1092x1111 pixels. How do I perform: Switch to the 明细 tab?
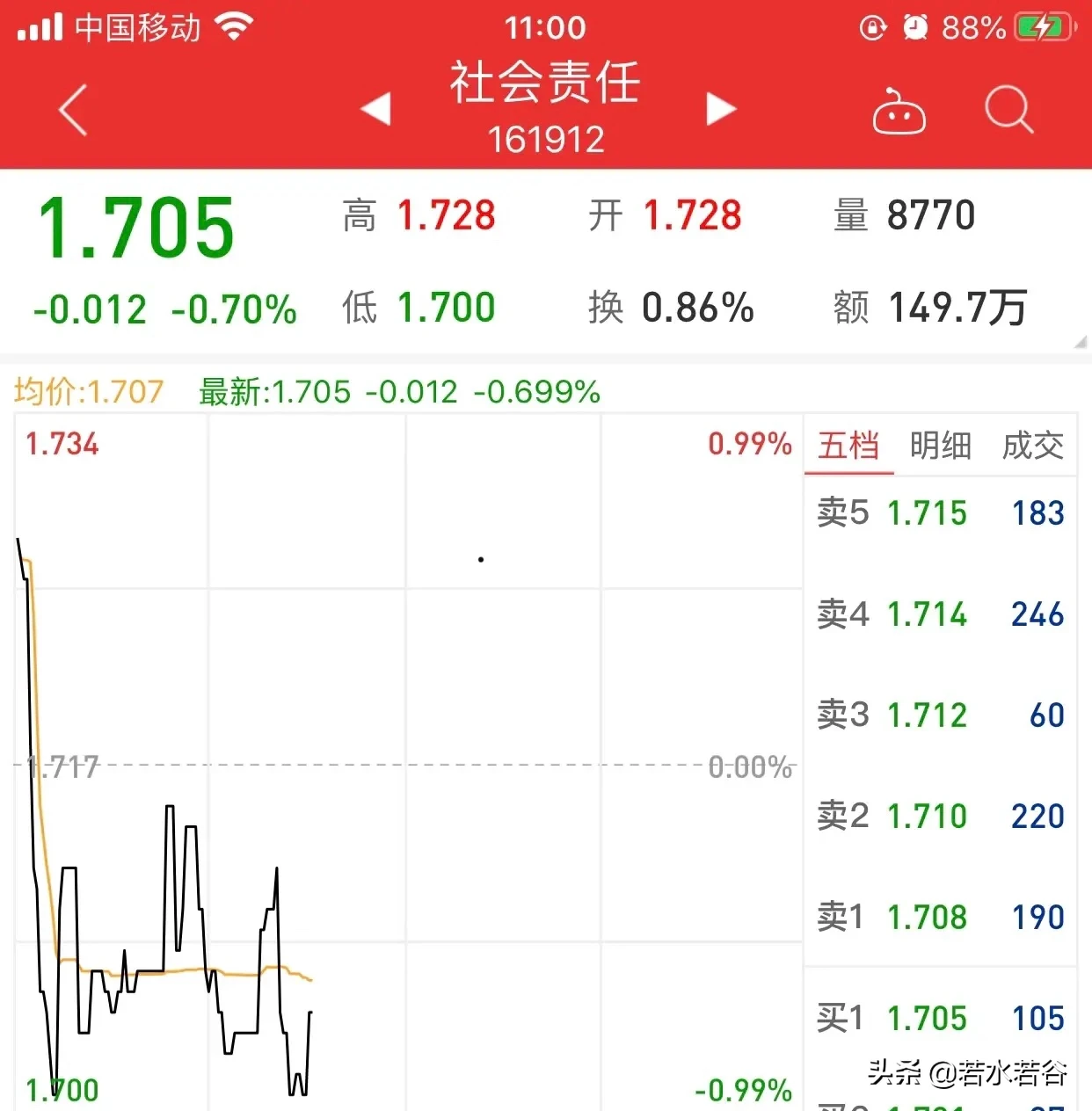click(x=940, y=446)
